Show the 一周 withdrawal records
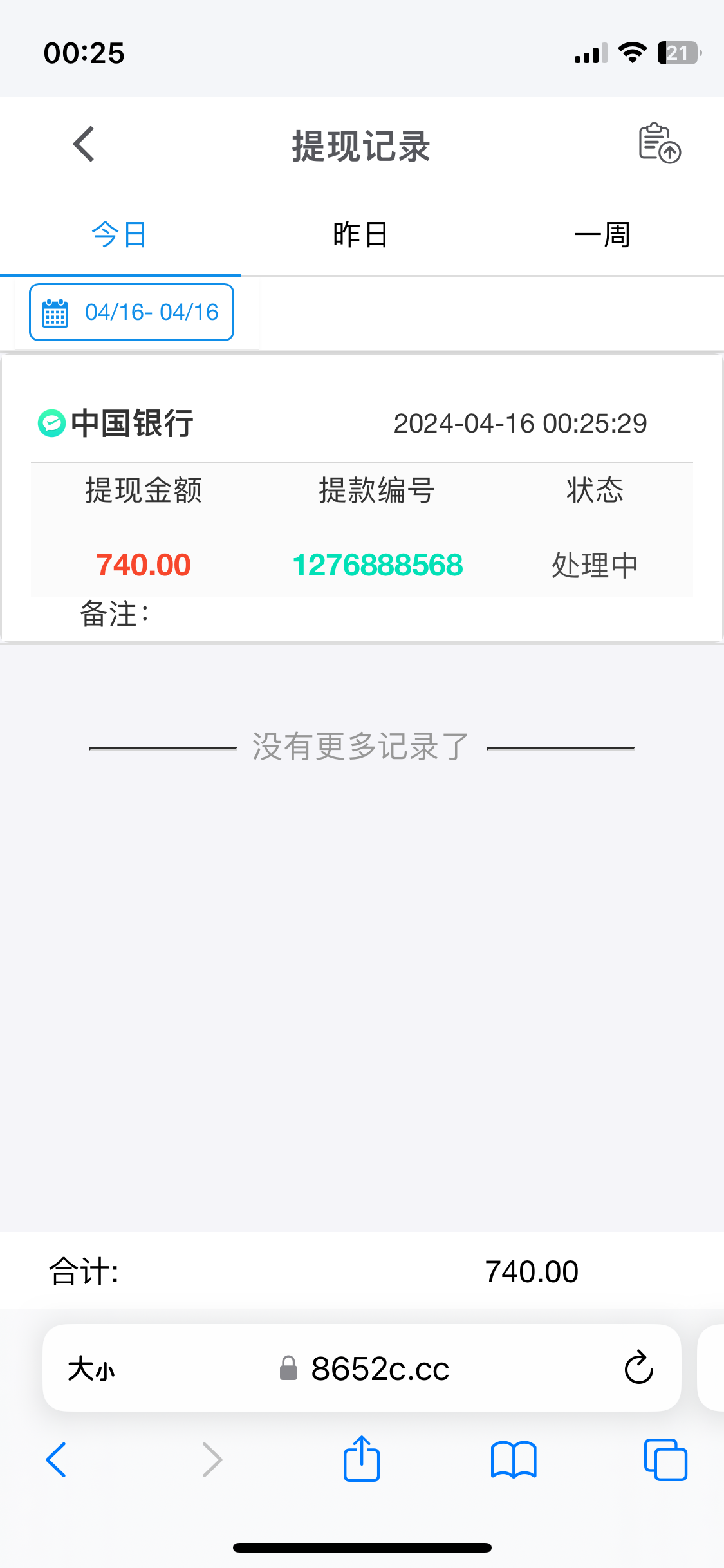 click(602, 235)
